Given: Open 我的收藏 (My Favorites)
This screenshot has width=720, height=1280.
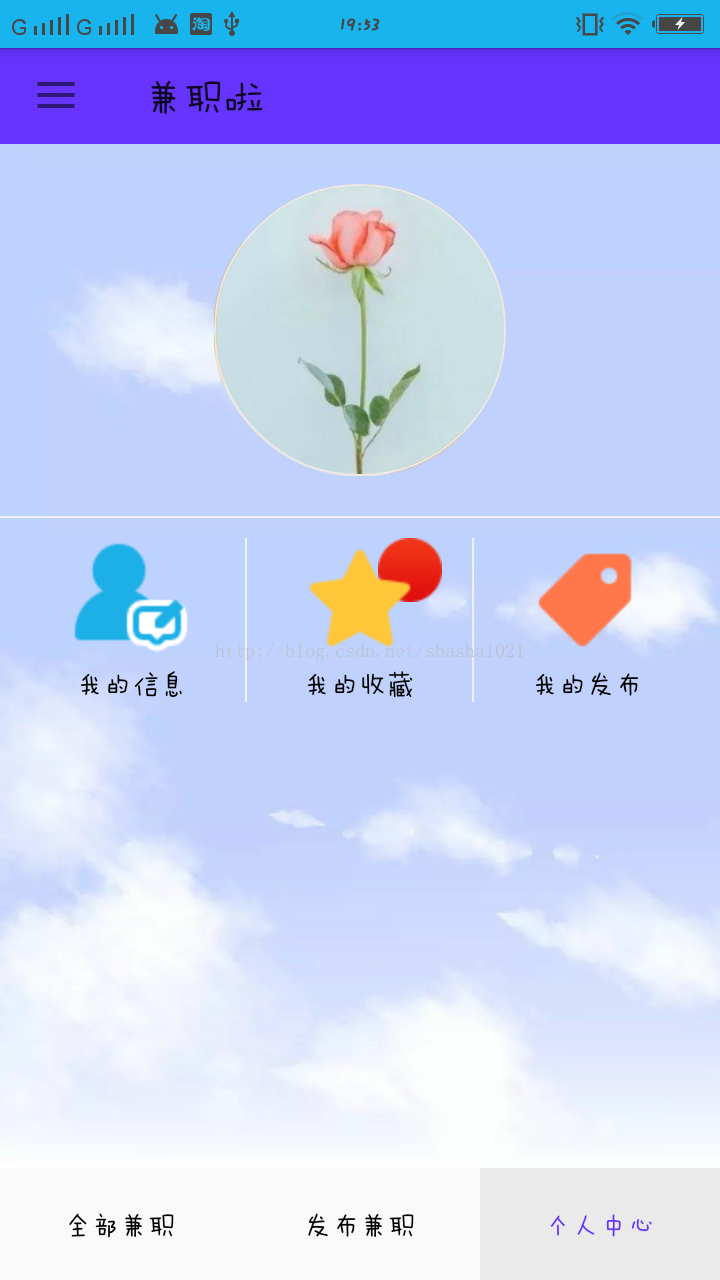Looking at the screenshot, I should coord(360,620).
